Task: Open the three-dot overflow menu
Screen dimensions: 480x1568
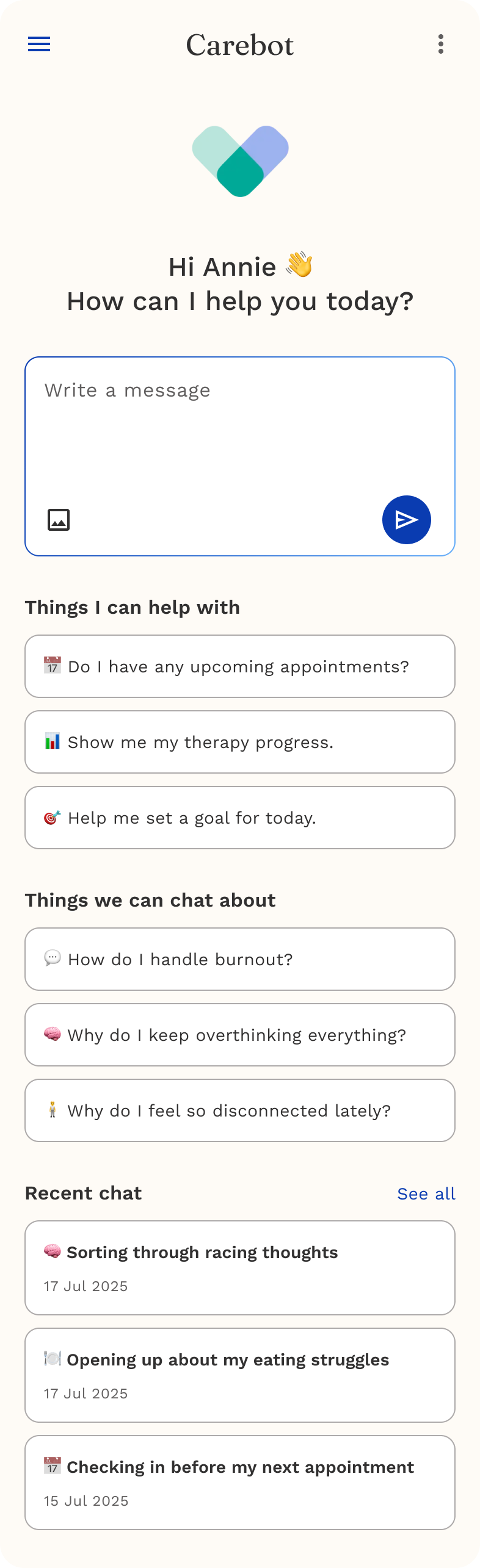Action: [x=440, y=44]
